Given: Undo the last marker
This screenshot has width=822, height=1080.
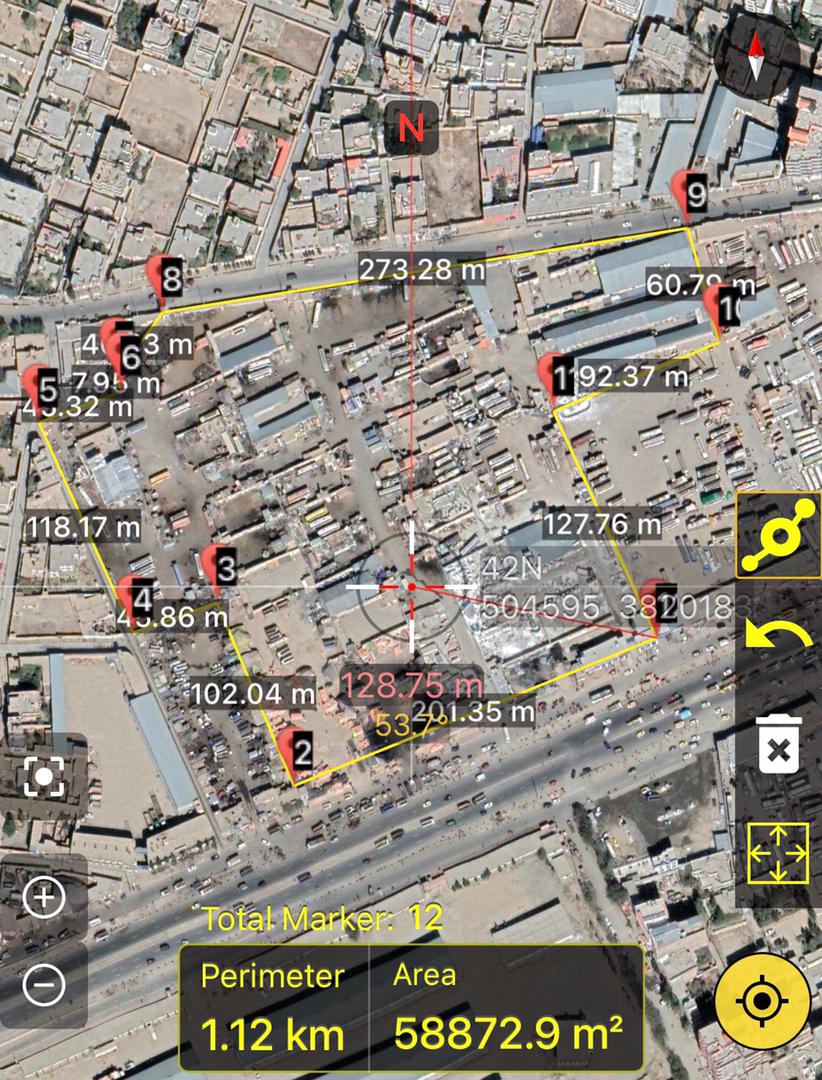Looking at the screenshot, I should click(778, 641).
